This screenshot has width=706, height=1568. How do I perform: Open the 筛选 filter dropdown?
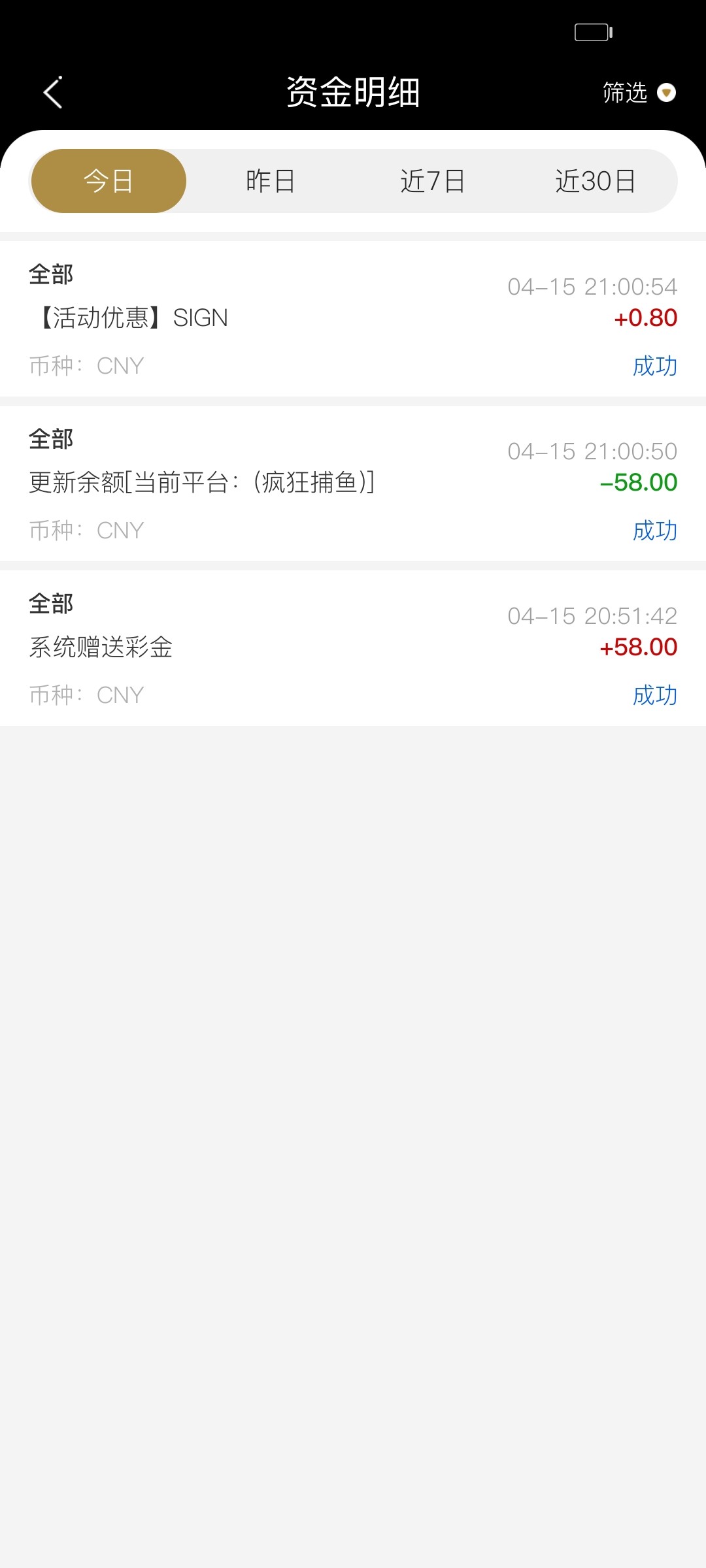pos(638,93)
